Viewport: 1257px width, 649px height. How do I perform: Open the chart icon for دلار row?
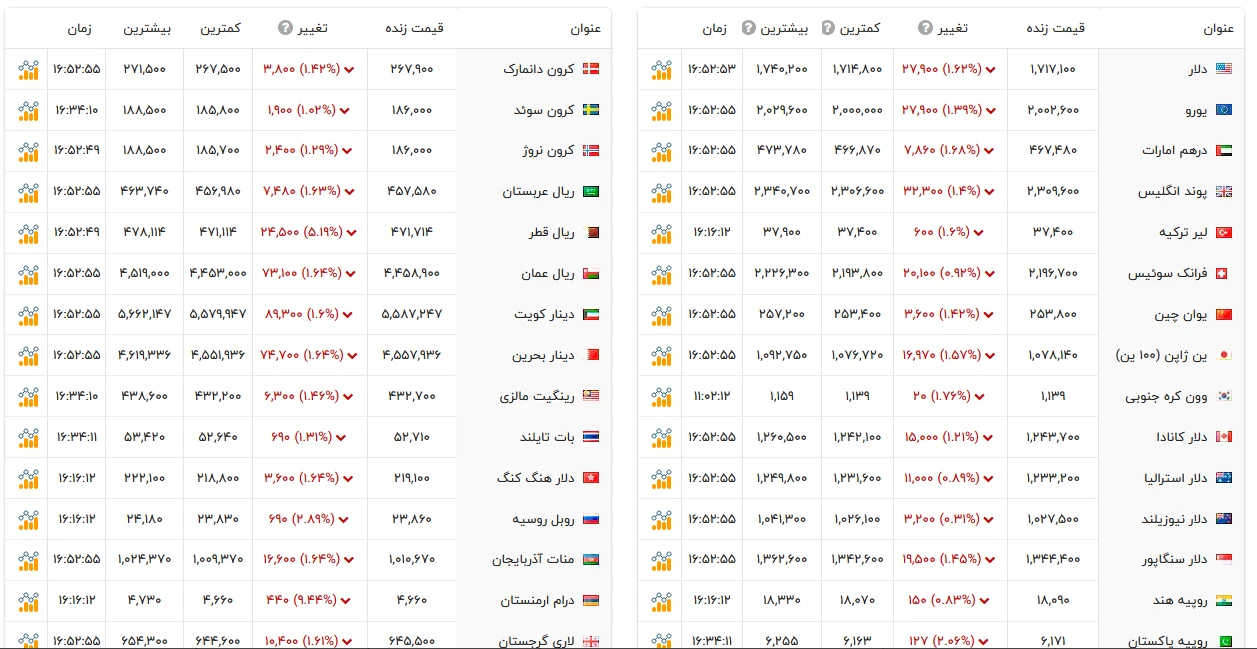pyautogui.click(x=661, y=69)
